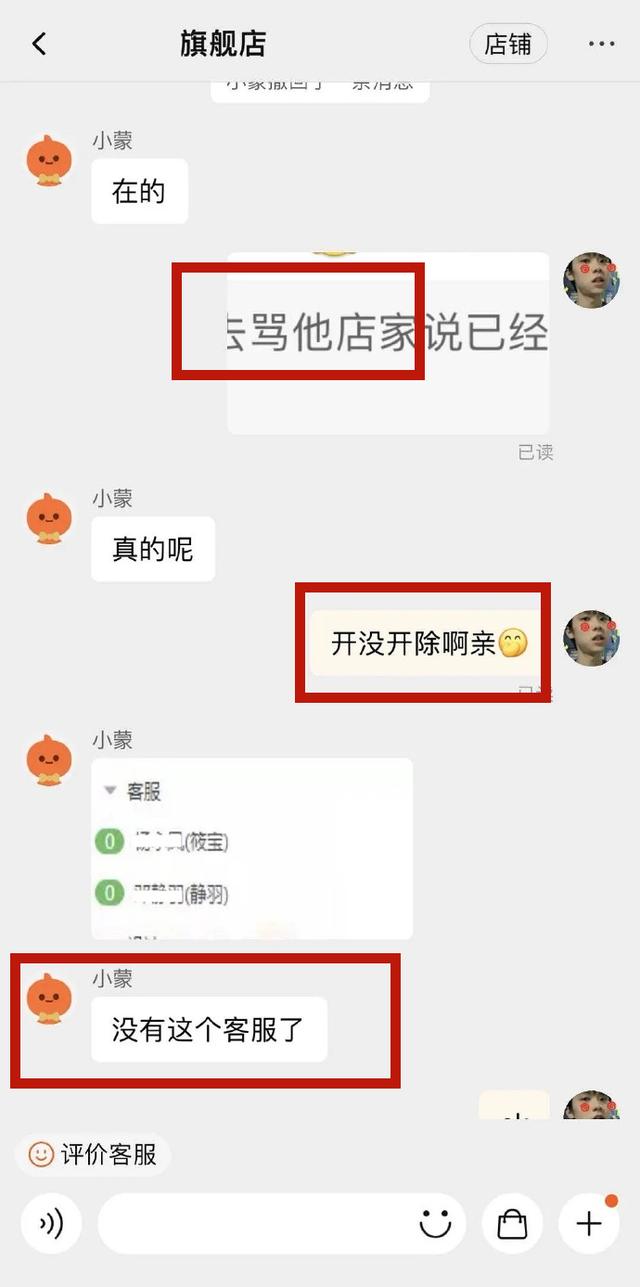Switch to voice input mode

click(x=51, y=1223)
